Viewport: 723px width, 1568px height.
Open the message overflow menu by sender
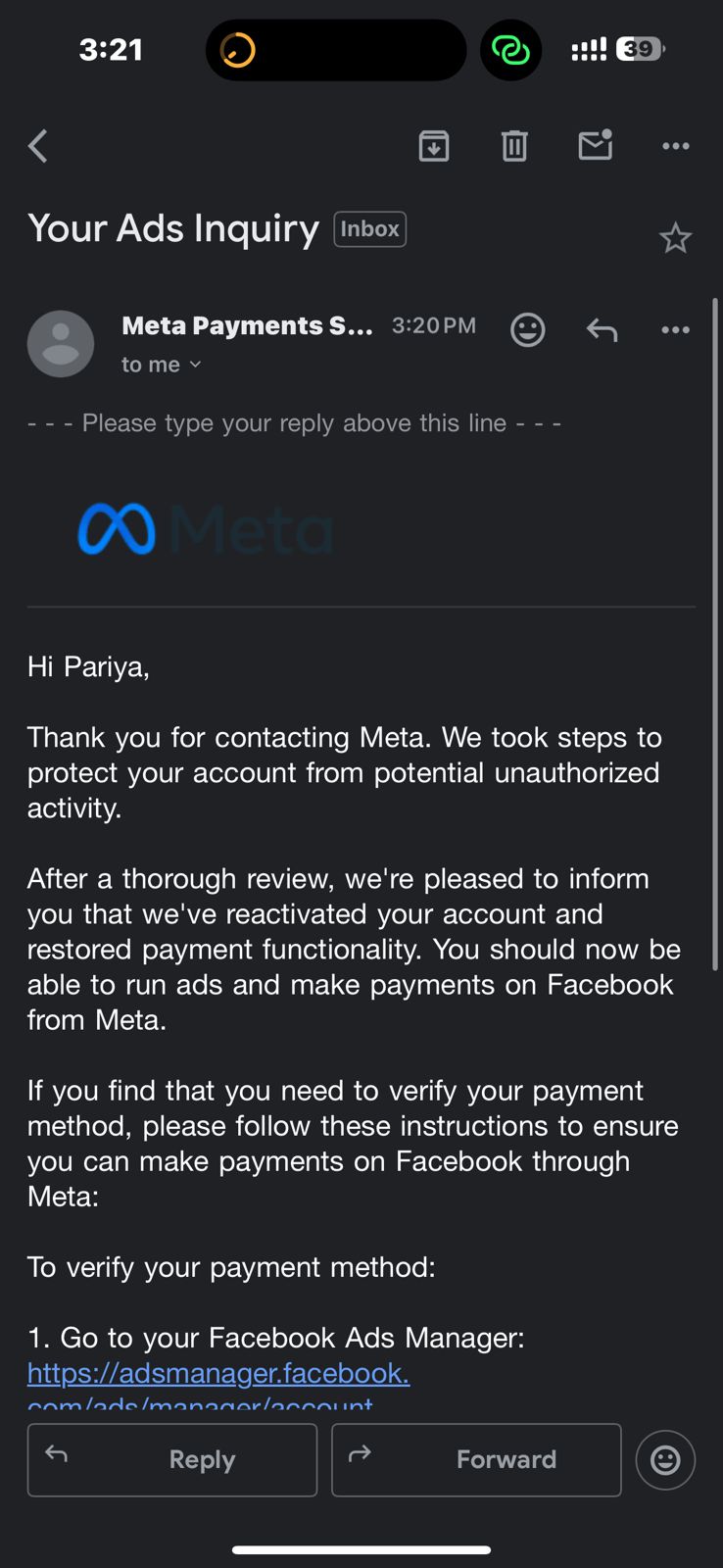click(x=676, y=329)
